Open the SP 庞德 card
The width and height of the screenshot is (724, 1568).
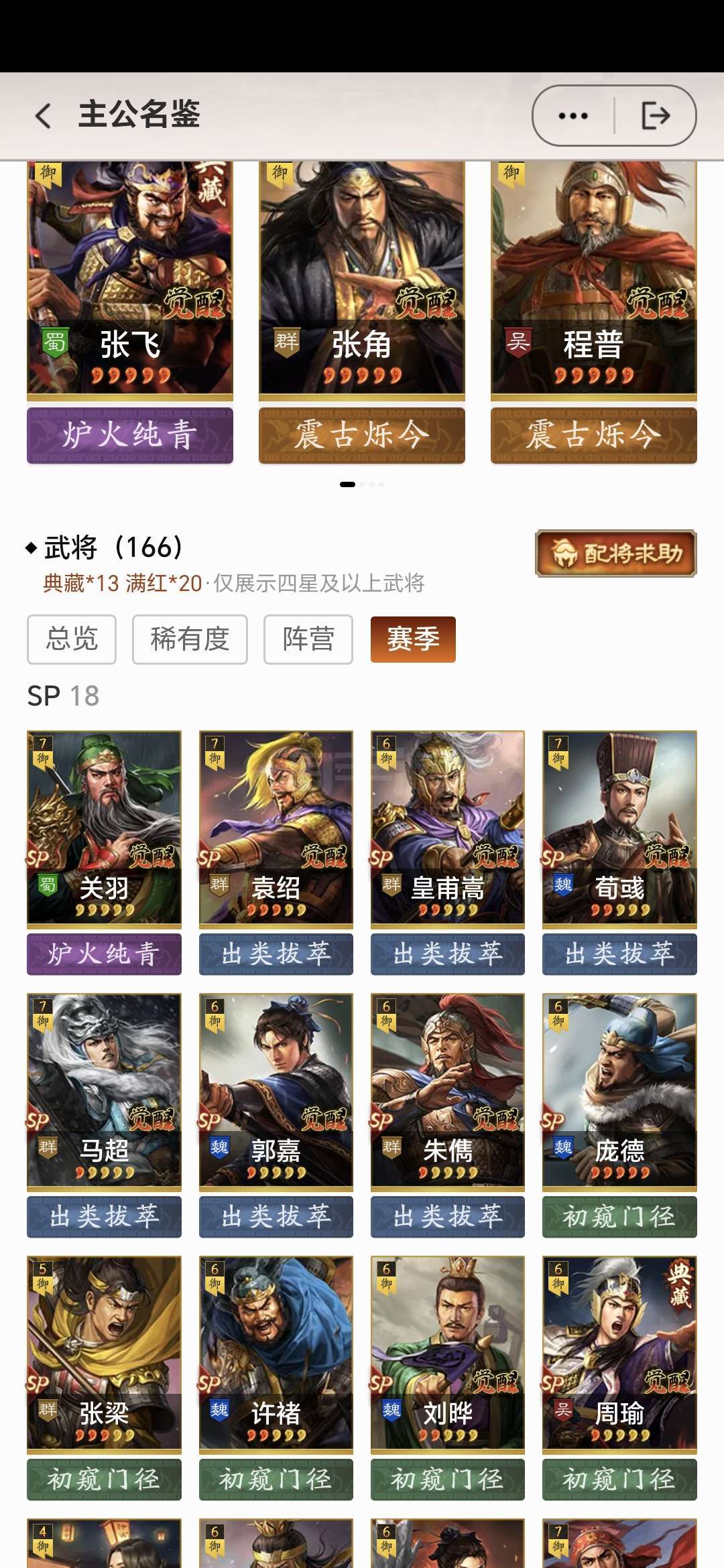tap(619, 1090)
